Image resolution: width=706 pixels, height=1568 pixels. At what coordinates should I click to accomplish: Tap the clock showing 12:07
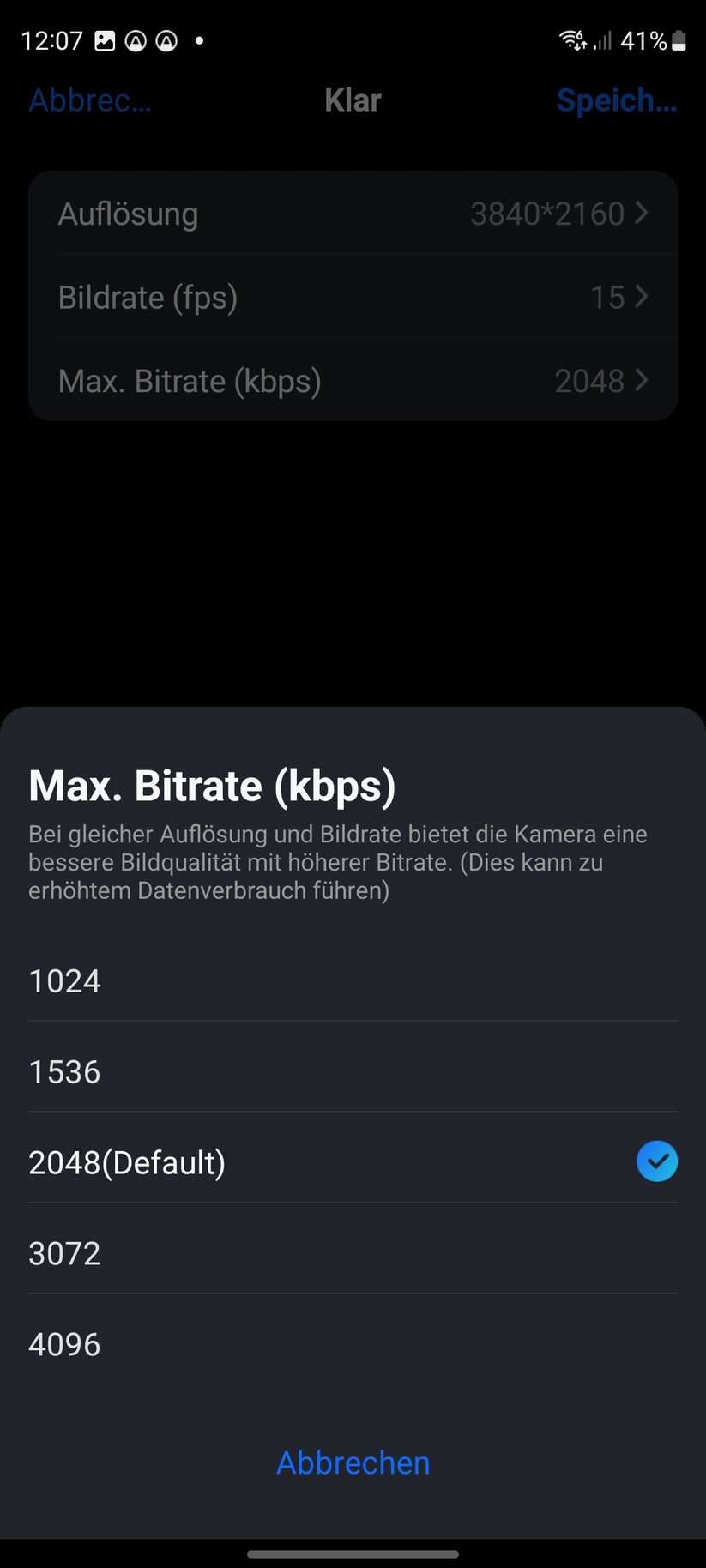coord(53,40)
